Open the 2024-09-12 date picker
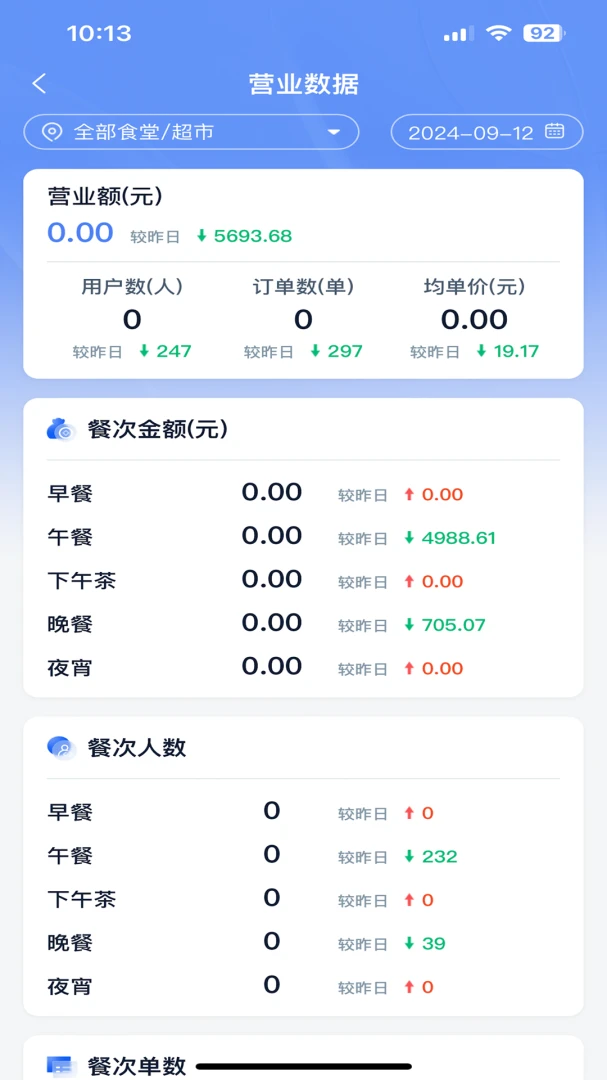Image resolution: width=607 pixels, height=1080 pixels. pos(486,132)
